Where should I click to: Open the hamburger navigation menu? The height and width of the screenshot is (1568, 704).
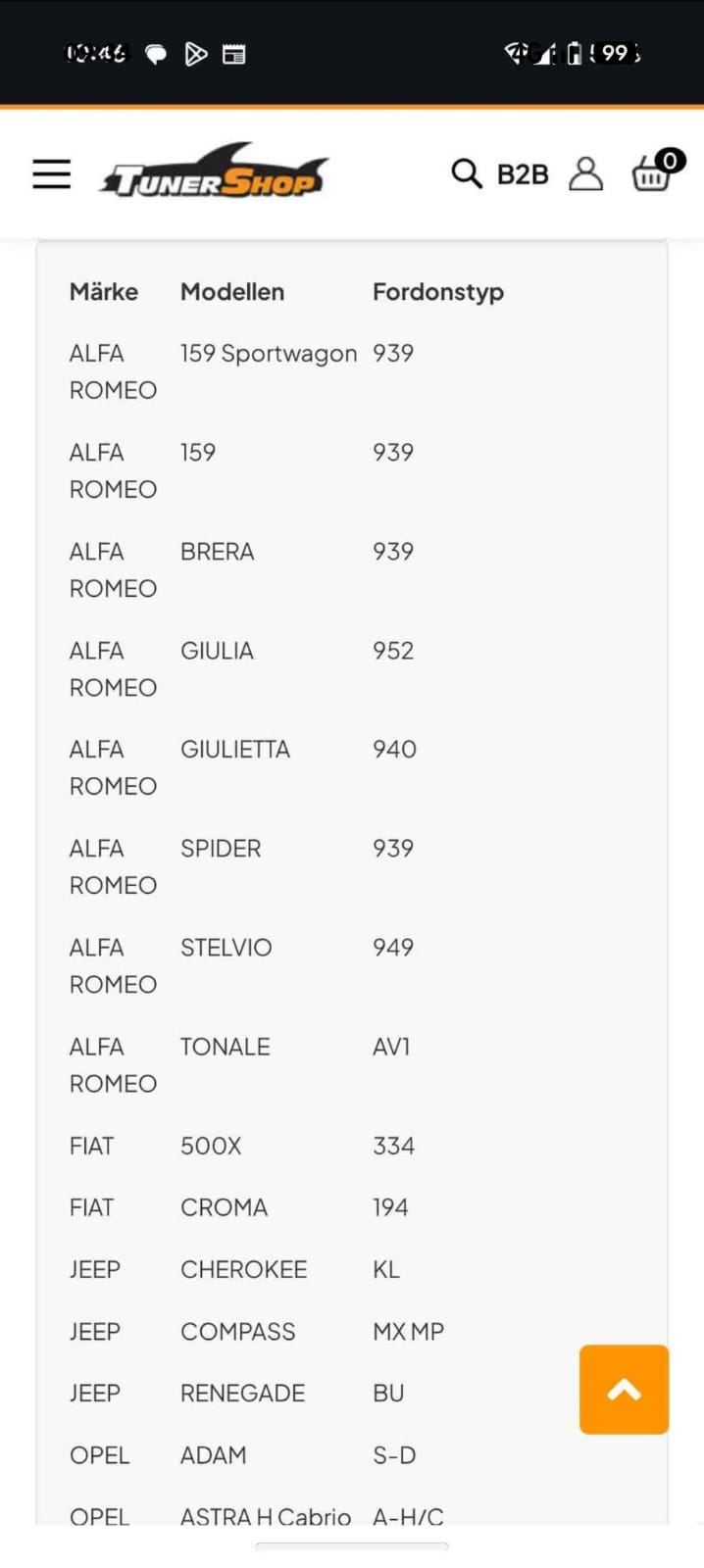click(x=52, y=173)
